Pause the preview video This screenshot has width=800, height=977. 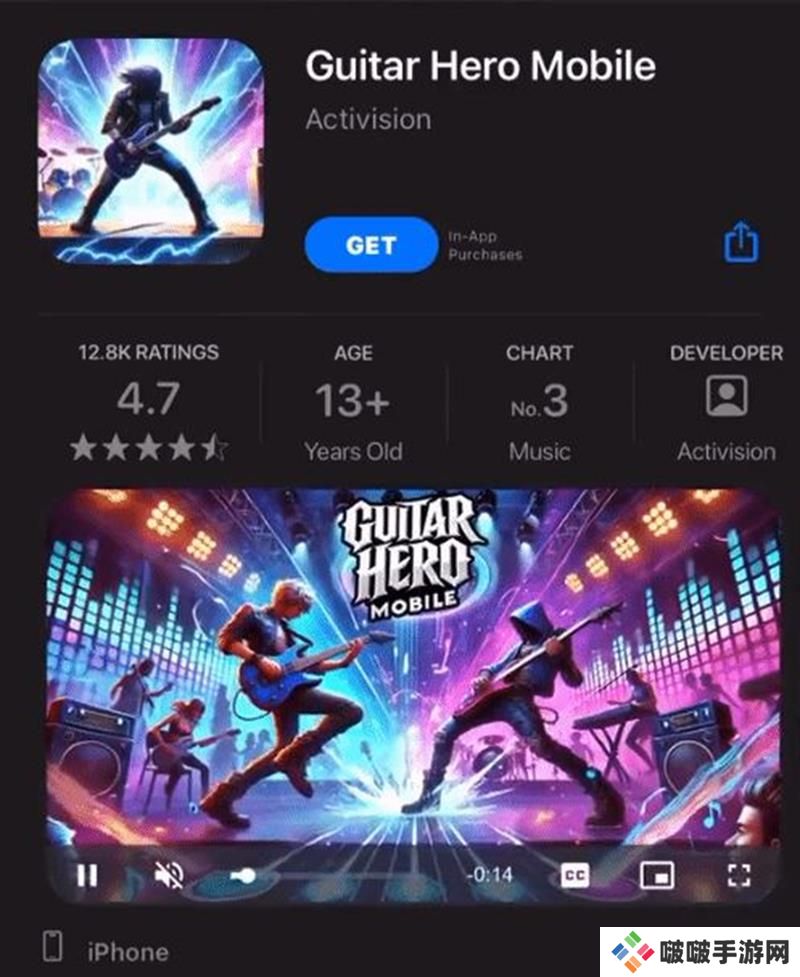(x=87, y=876)
